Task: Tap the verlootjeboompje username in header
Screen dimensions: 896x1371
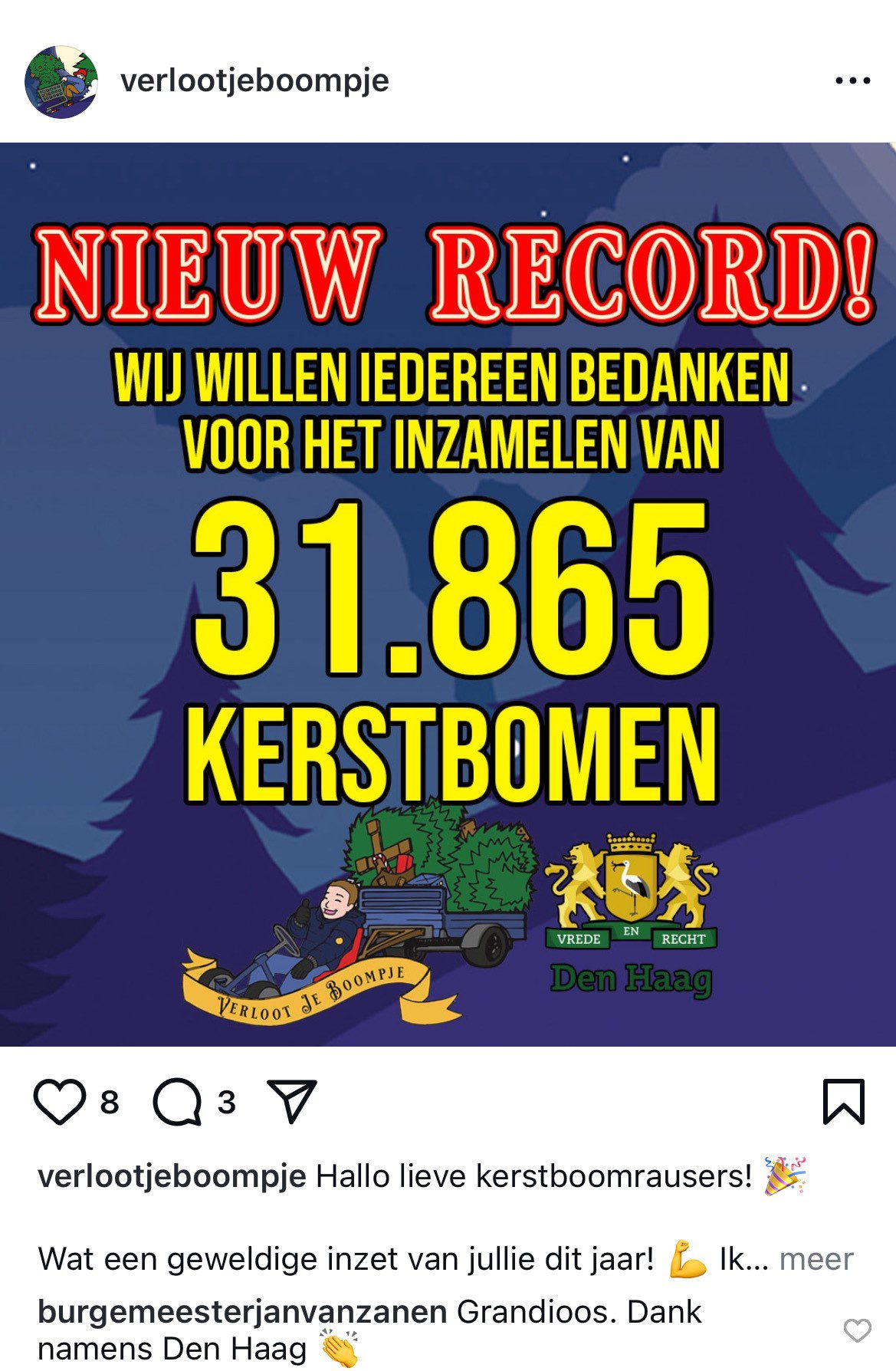Action: pyautogui.click(x=254, y=80)
